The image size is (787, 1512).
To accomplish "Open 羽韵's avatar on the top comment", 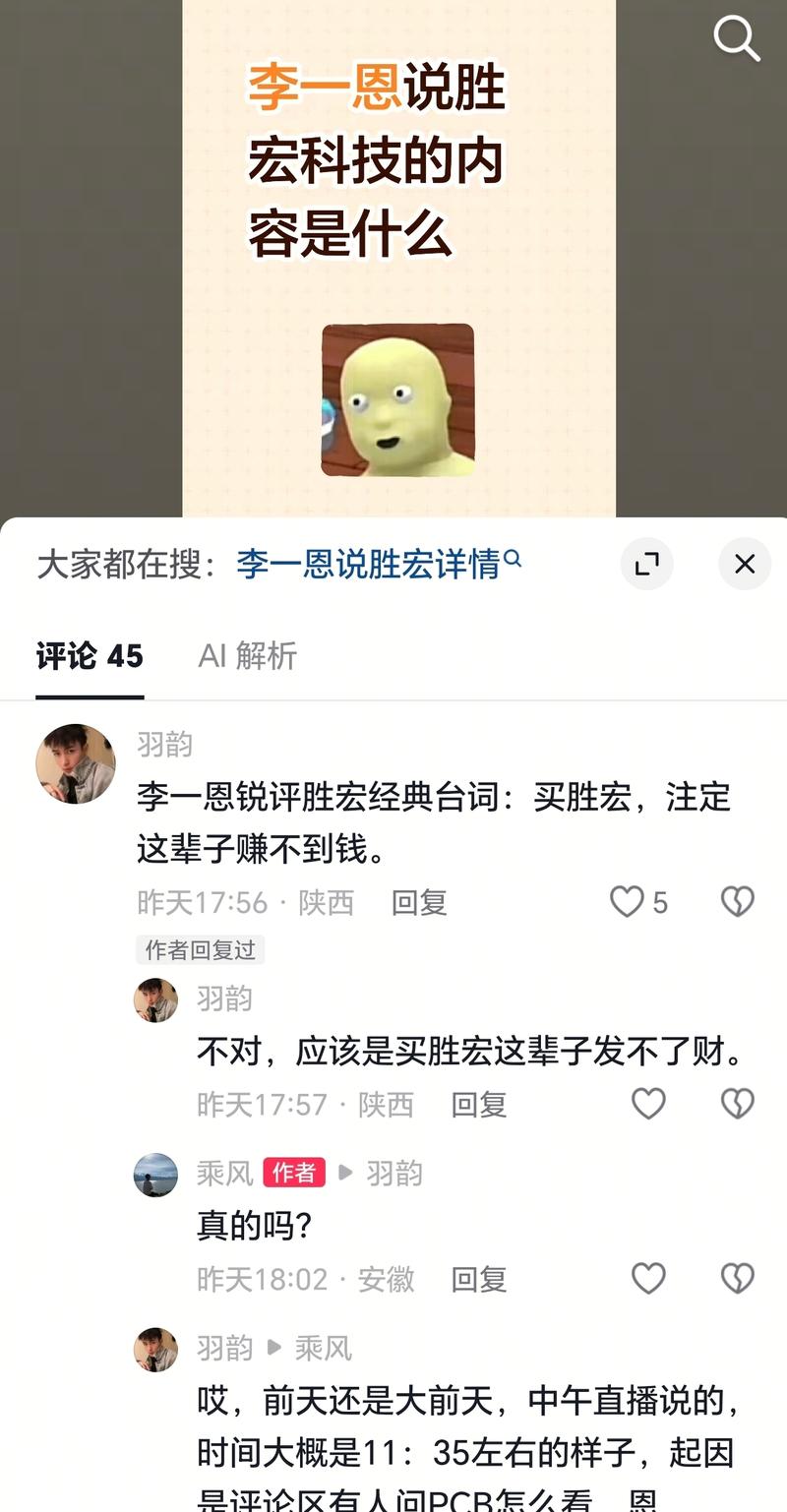I will pos(76,763).
